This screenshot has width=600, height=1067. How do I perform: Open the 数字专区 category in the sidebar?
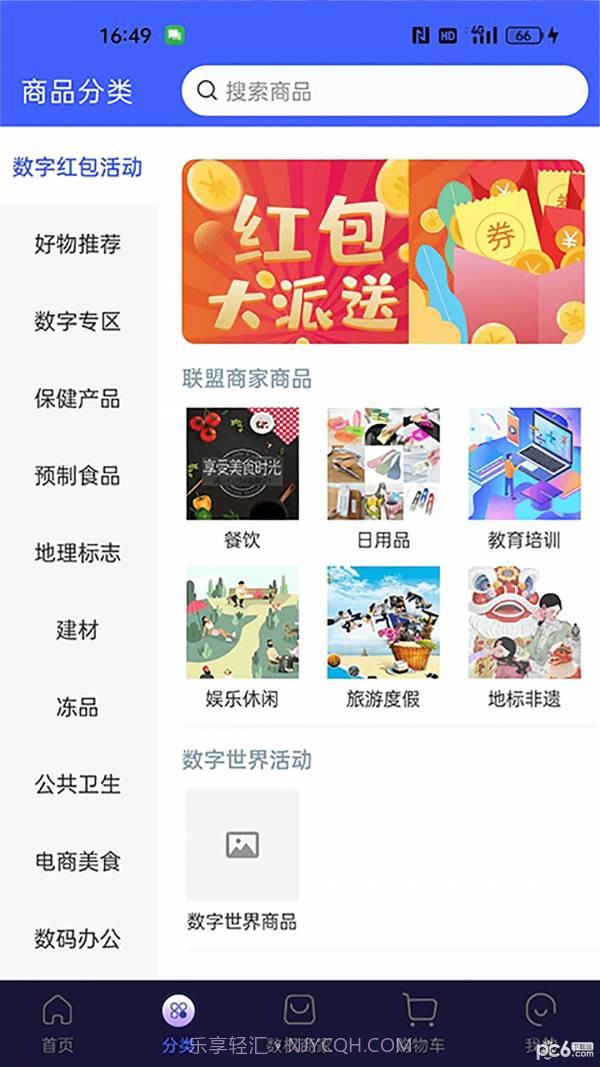[78, 321]
